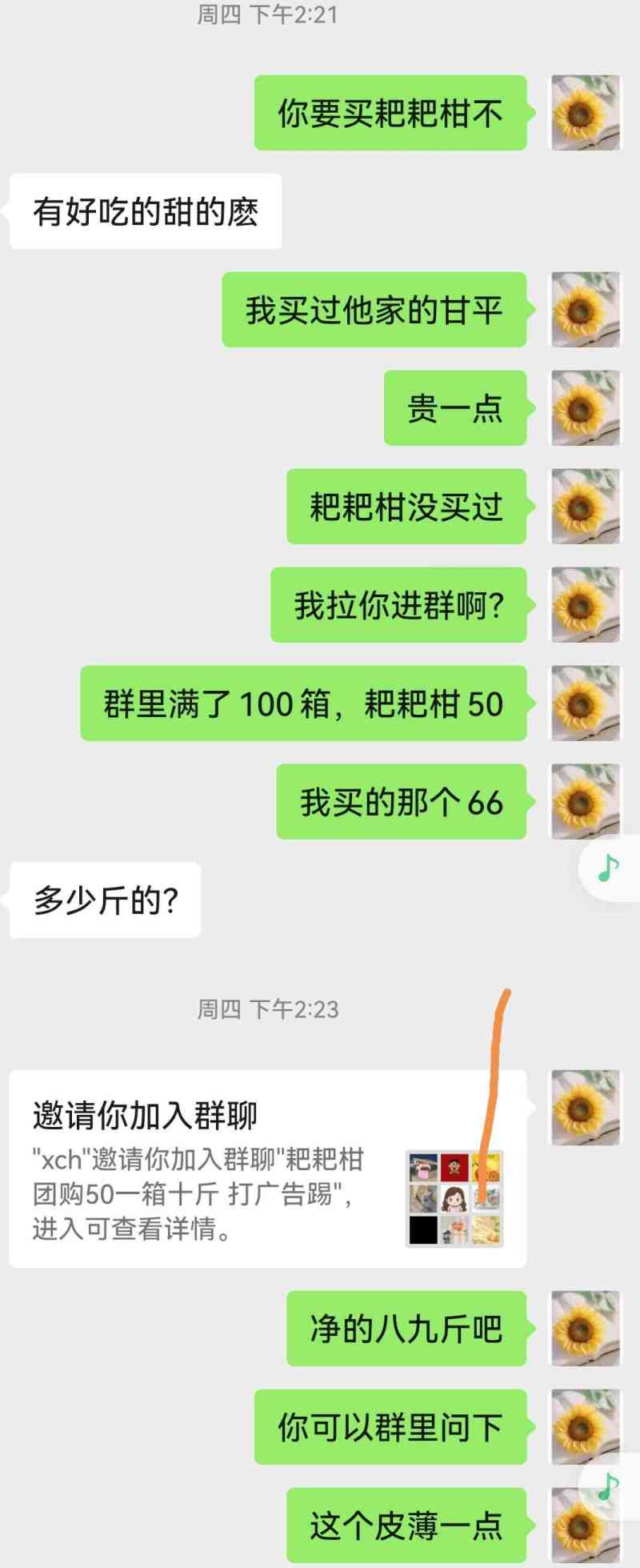Open sender profile from avatar beside "贵一点"

pos(585,408)
